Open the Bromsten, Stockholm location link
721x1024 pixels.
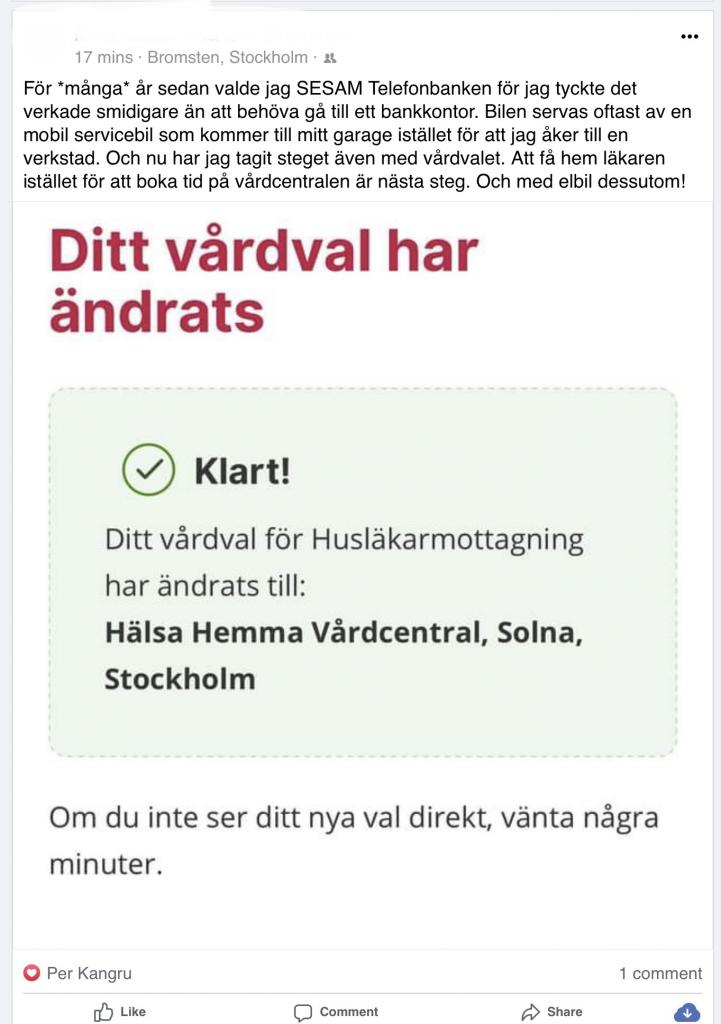tap(227, 57)
